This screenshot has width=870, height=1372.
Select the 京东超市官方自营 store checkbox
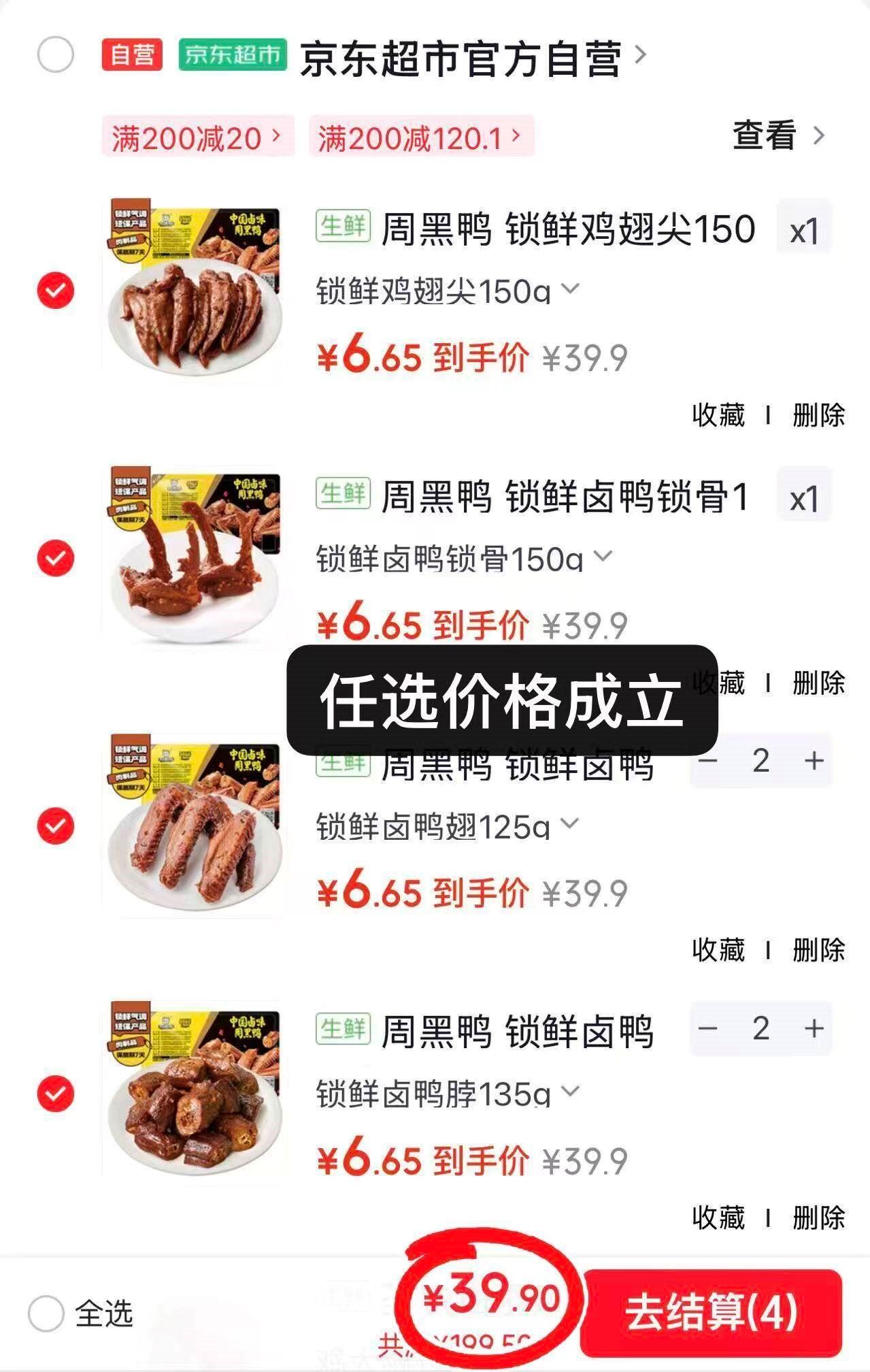55,54
